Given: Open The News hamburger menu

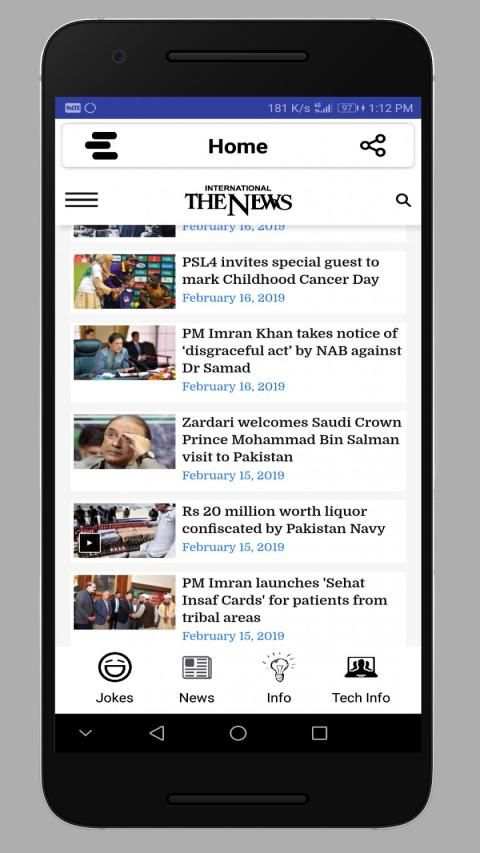Looking at the screenshot, I should [82, 200].
